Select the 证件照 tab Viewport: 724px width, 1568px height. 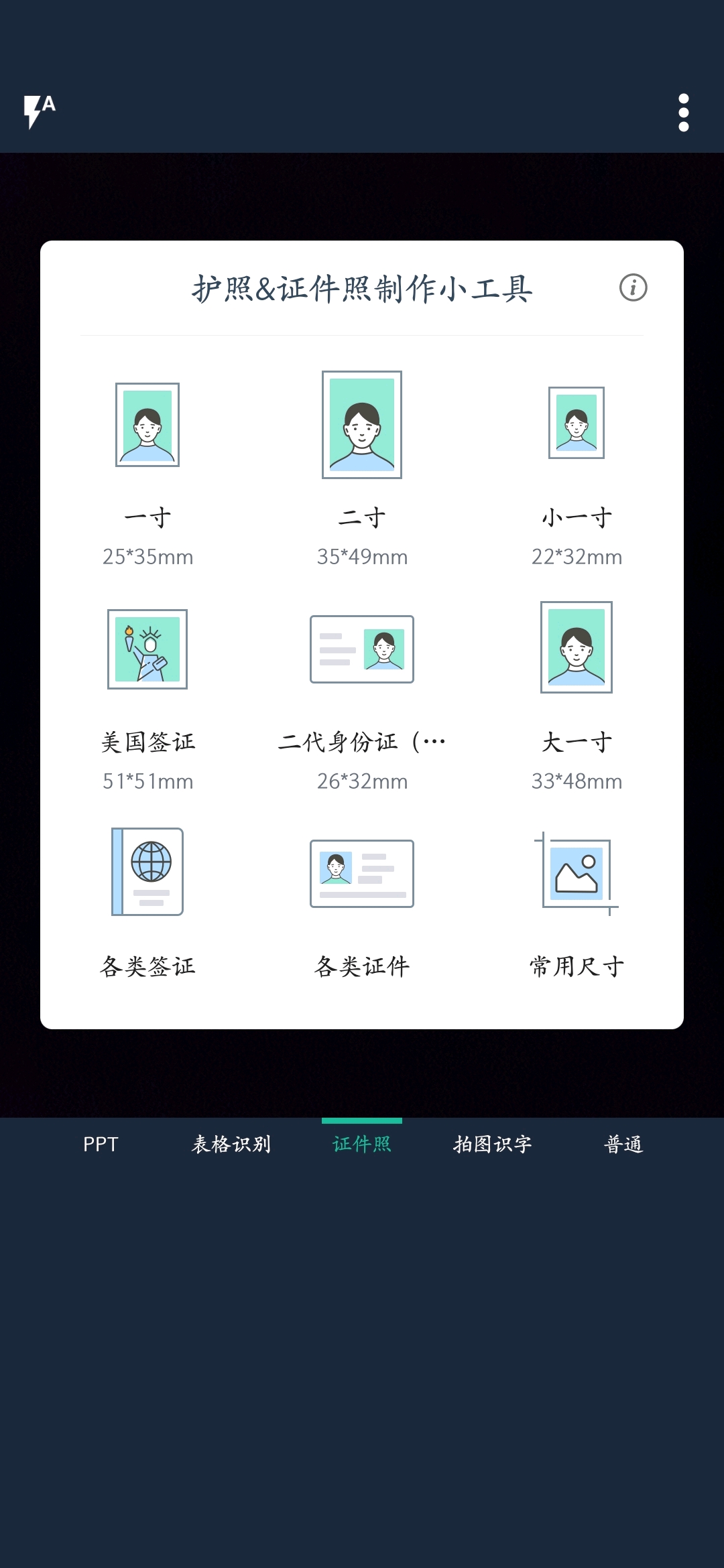(x=362, y=1145)
